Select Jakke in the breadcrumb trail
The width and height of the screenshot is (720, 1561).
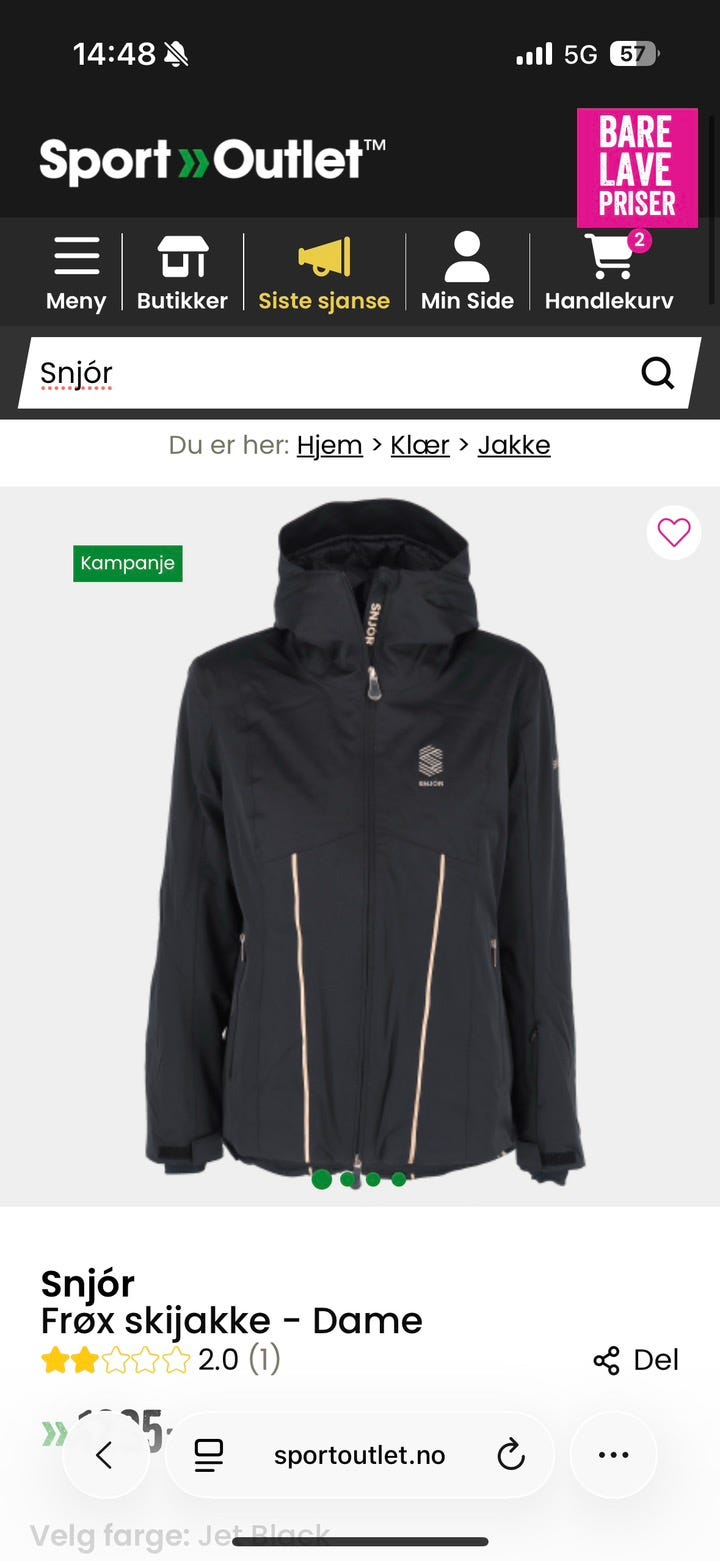coord(514,445)
